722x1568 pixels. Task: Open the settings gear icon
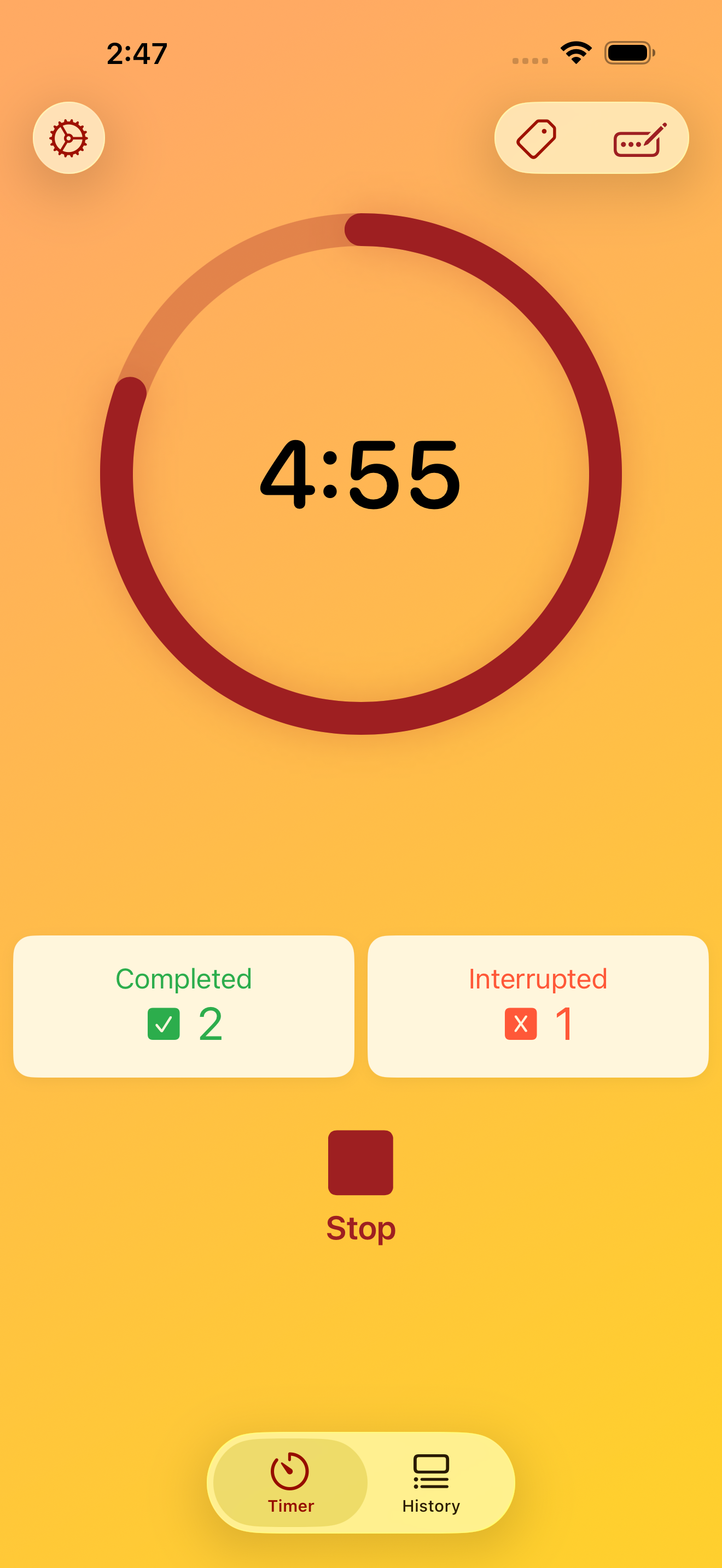coord(68,138)
